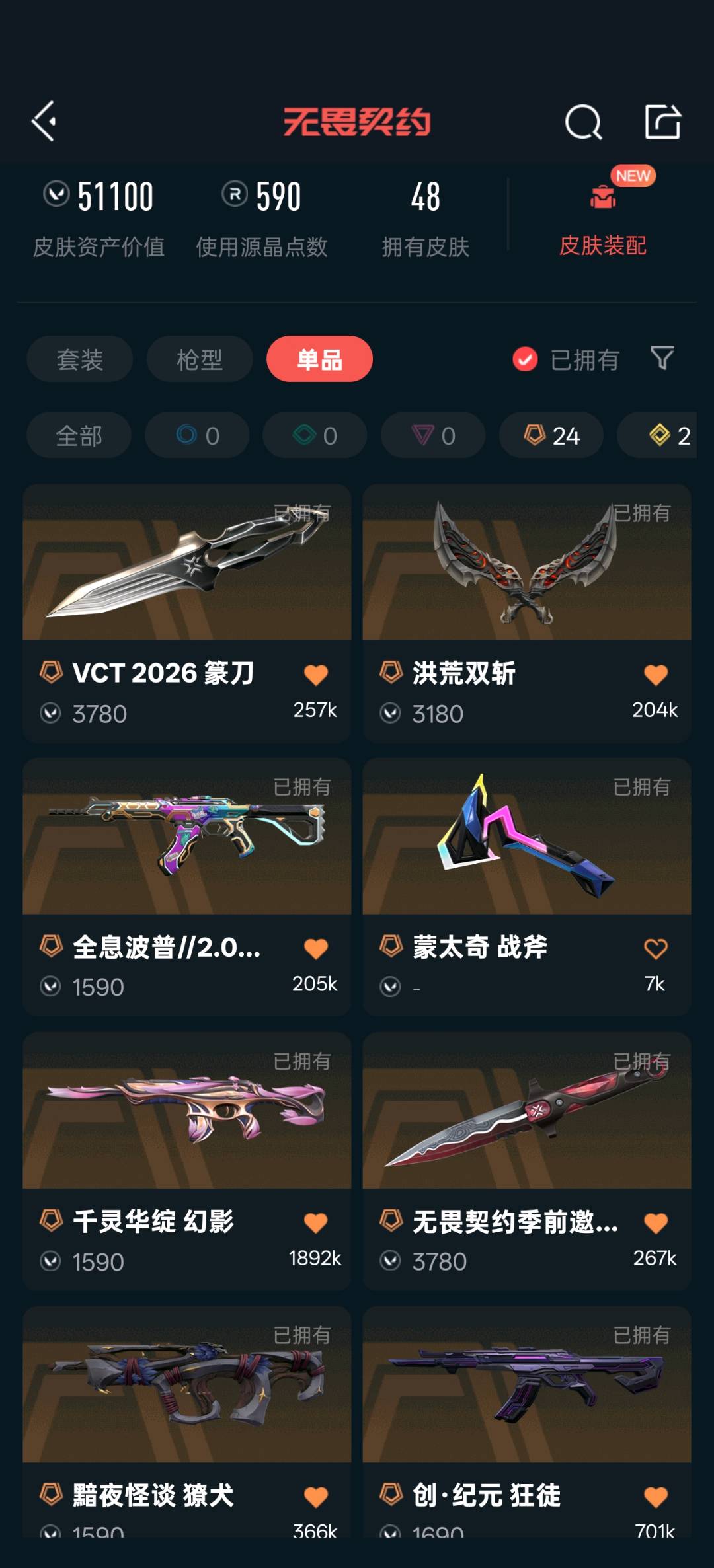Open the search icon in header
Viewport: 714px width, 1568px height.
click(583, 122)
